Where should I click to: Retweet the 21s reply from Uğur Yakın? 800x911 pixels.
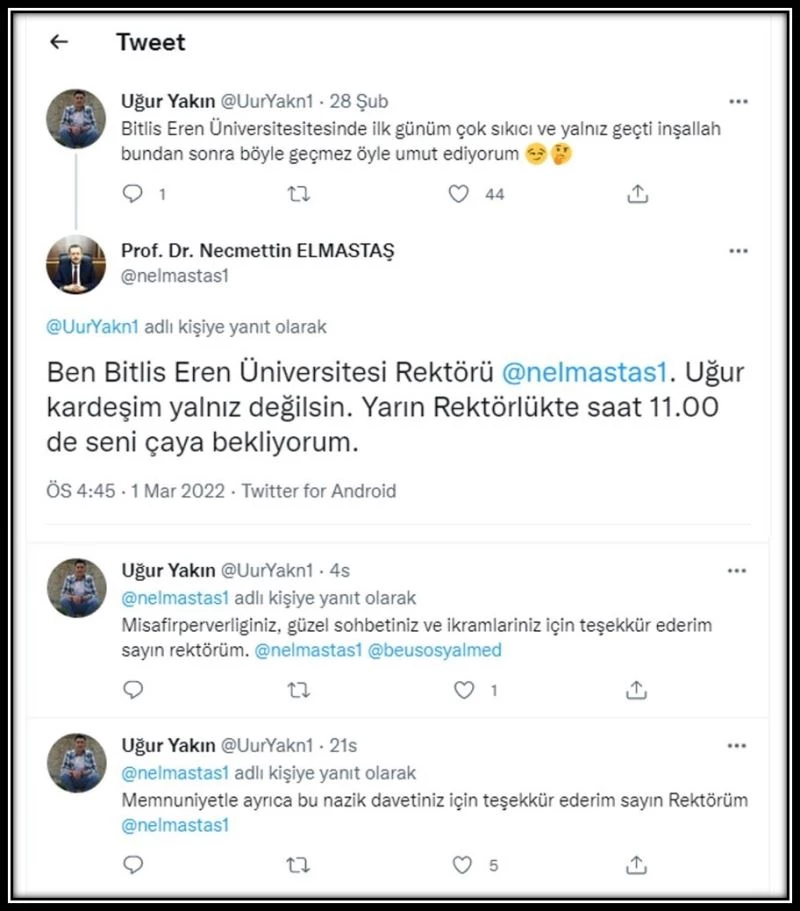click(297, 861)
